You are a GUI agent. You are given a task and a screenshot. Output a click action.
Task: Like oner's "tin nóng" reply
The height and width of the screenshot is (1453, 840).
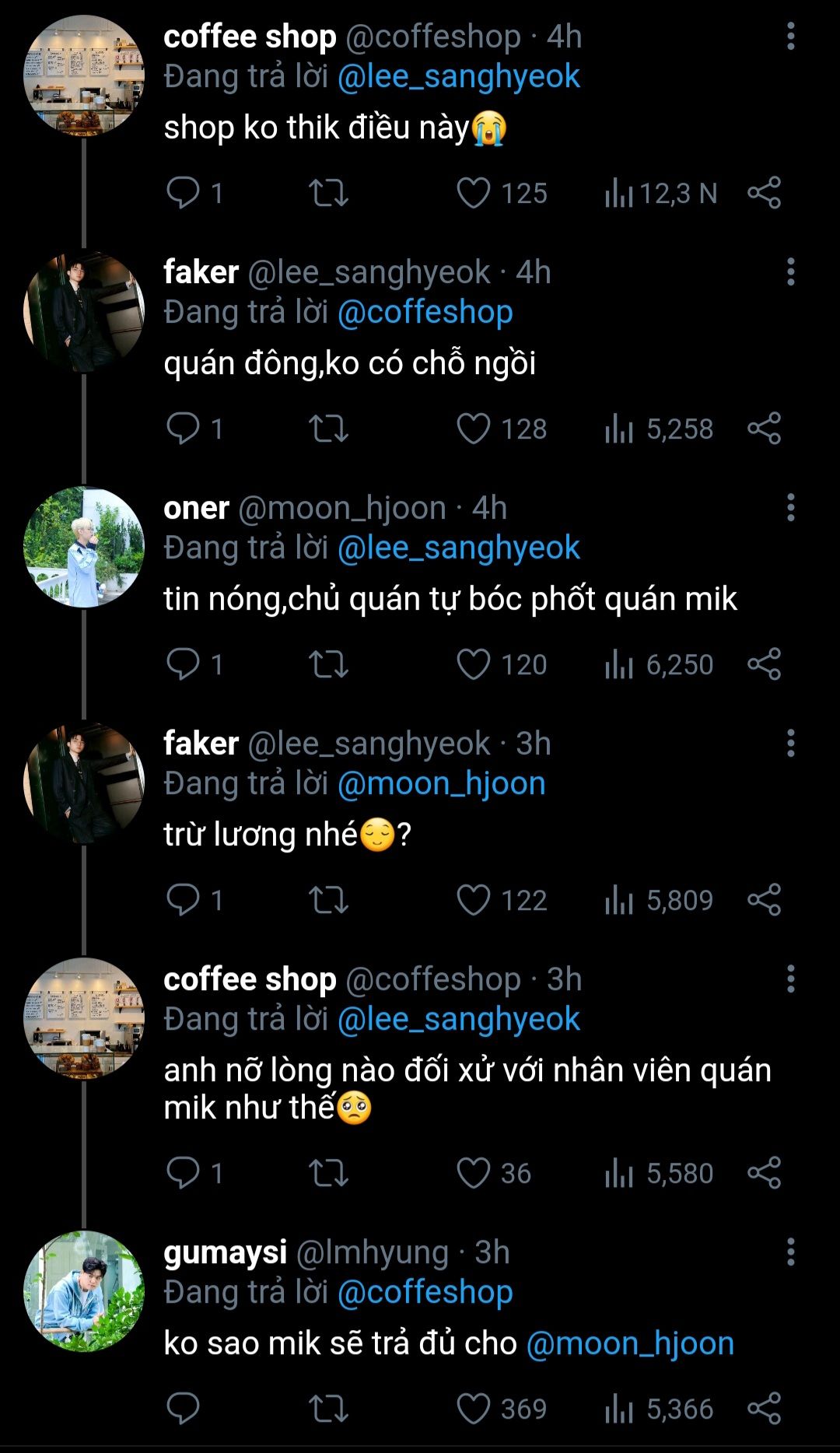coord(474,664)
